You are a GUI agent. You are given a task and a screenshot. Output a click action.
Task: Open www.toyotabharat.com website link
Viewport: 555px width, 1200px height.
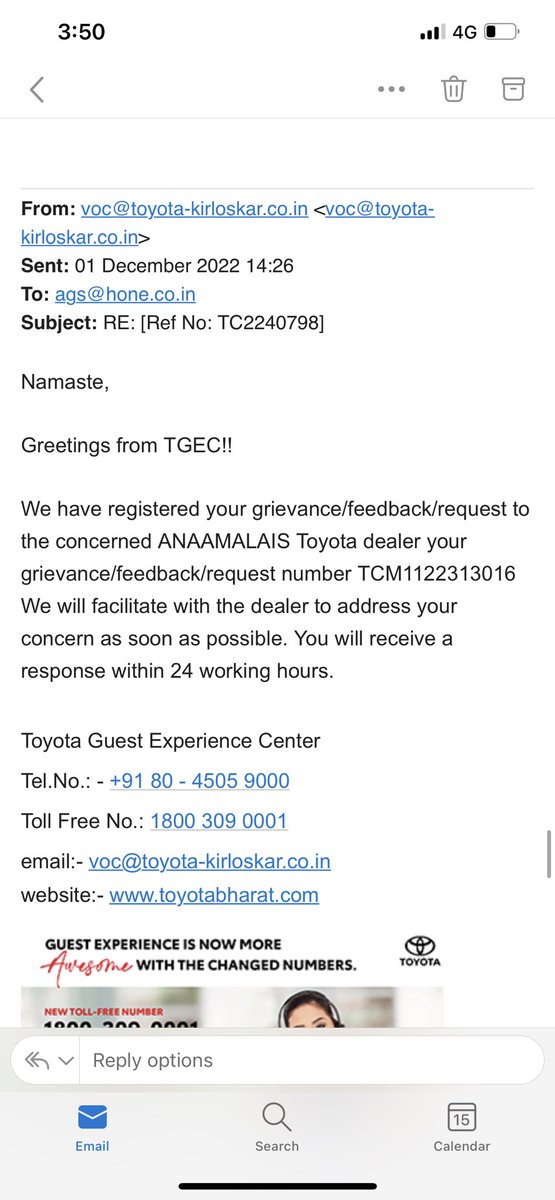tap(214, 895)
